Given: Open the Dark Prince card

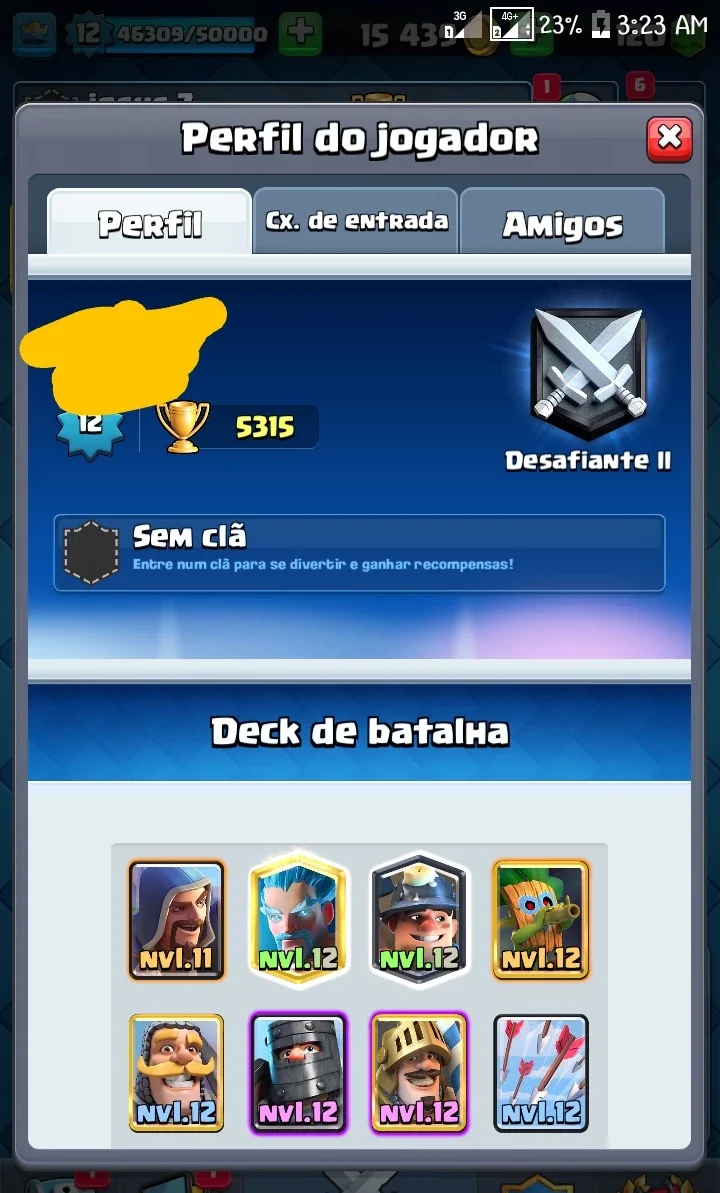Looking at the screenshot, I should click(298, 1073).
